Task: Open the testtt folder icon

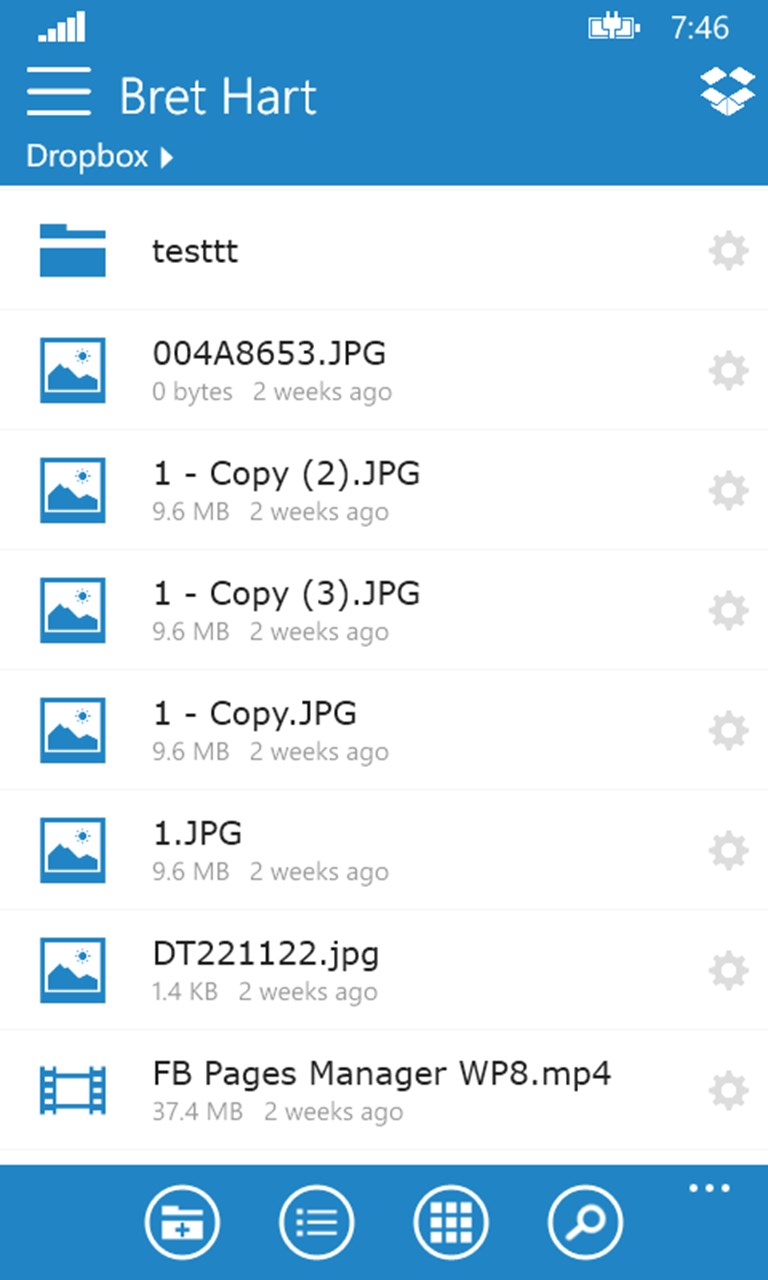Action: (72, 250)
